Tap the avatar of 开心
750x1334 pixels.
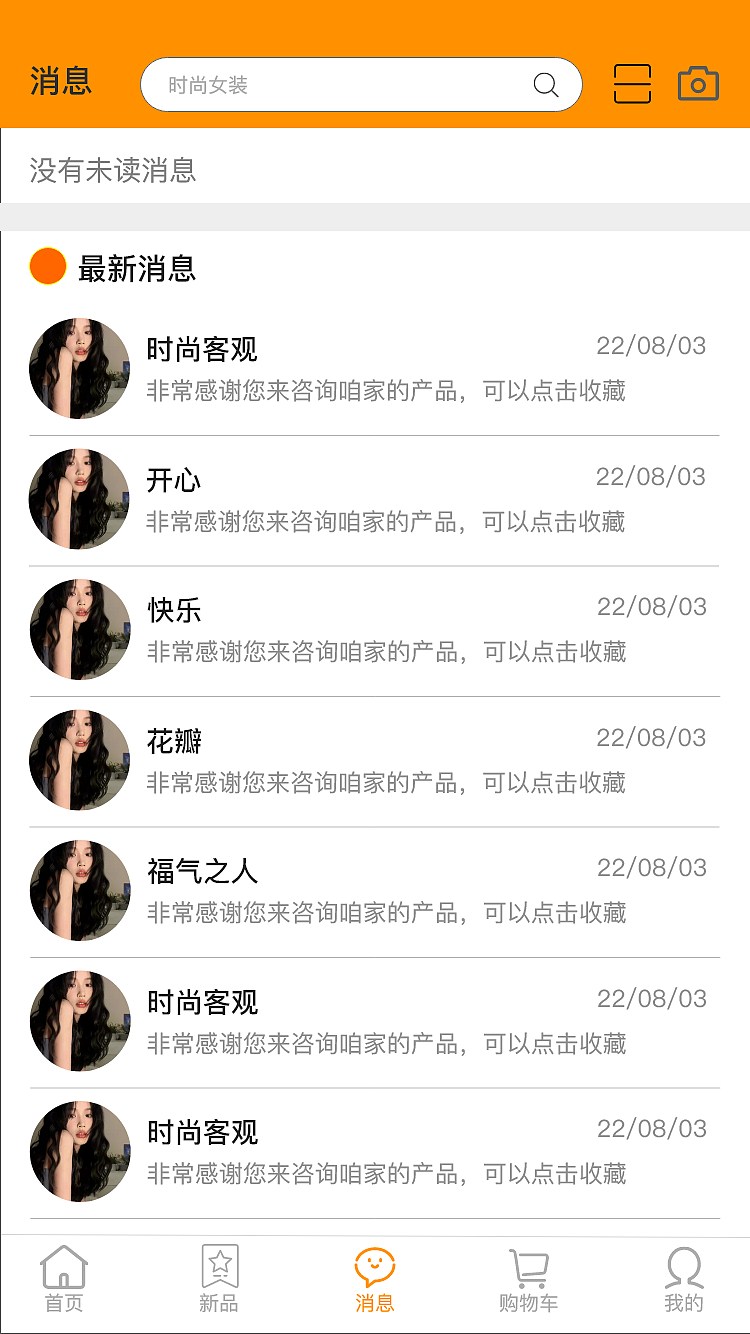(79, 499)
